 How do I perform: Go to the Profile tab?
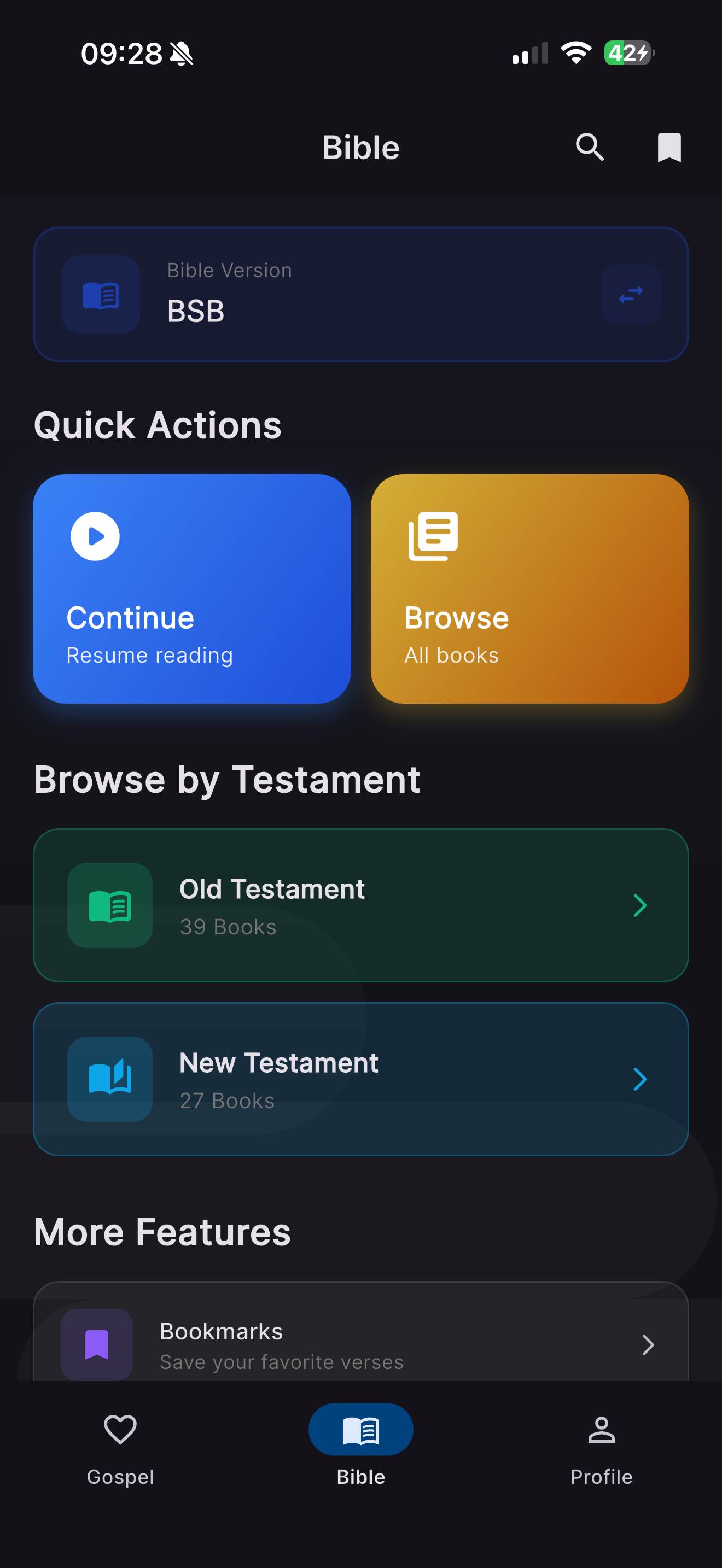[x=601, y=1448]
